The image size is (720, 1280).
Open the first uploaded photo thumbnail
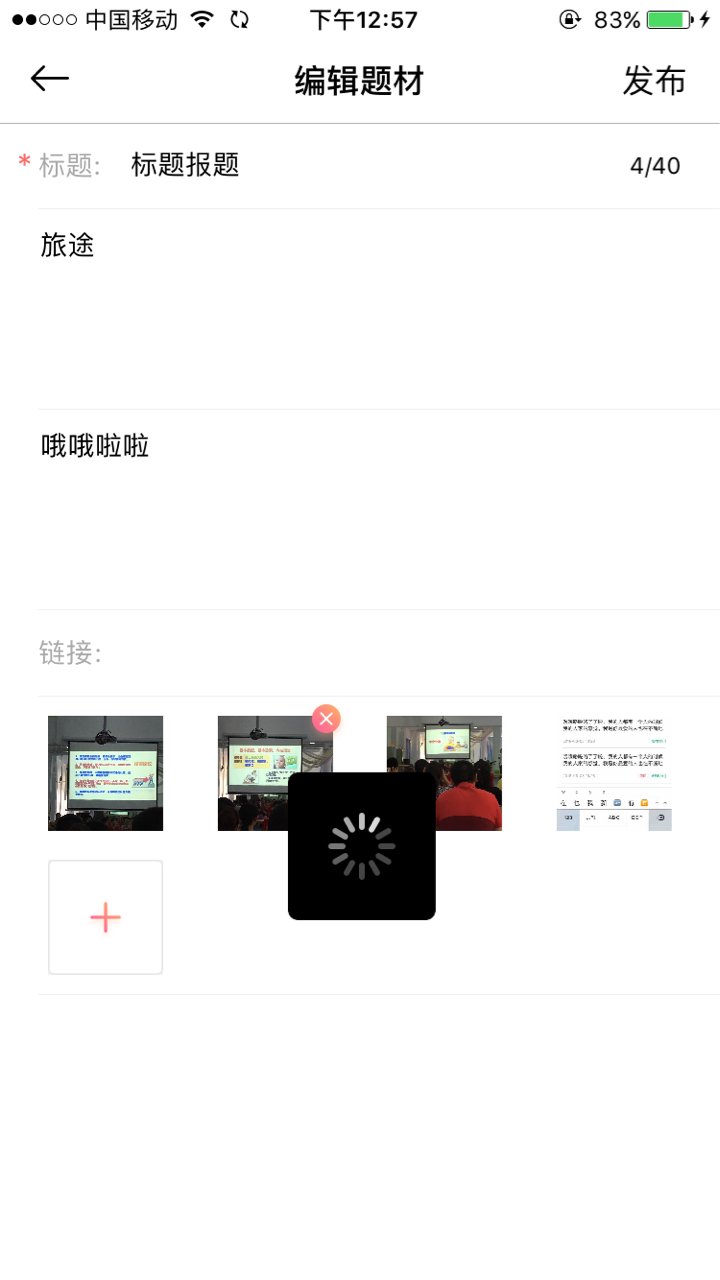point(105,773)
